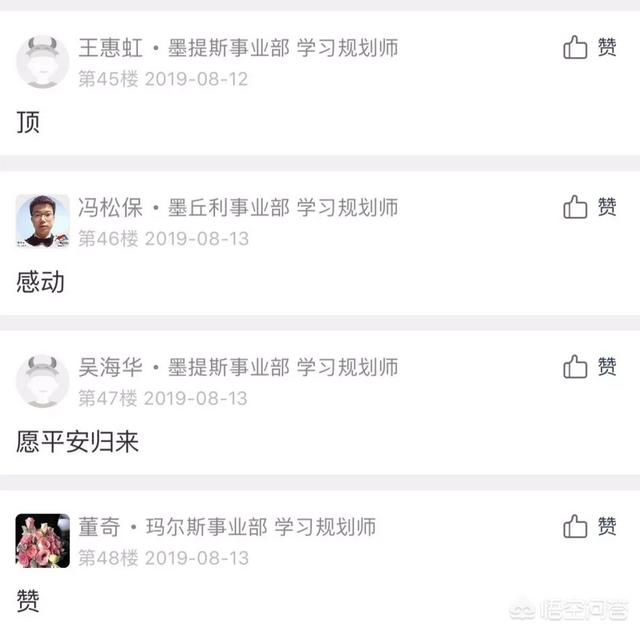This screenshot has width=640, height=632.
Task: Open 王惠虹's profile avatar
Action: click(43, 61)
